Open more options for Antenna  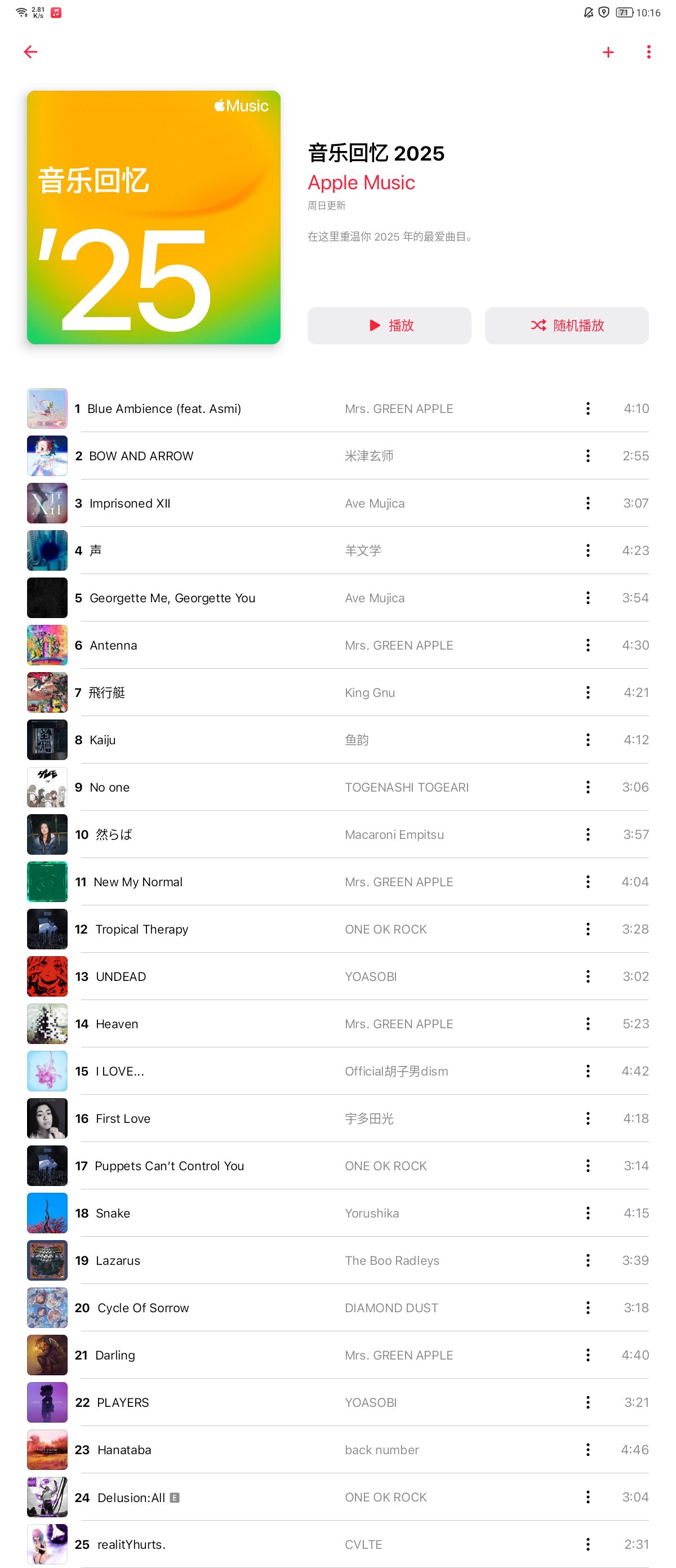pos(588,645)
